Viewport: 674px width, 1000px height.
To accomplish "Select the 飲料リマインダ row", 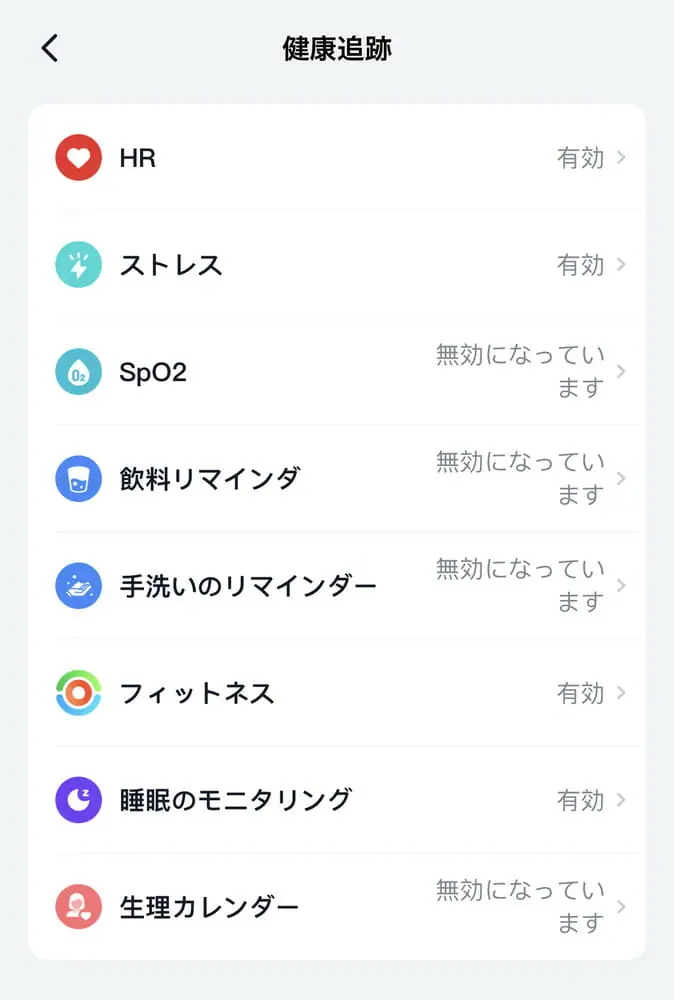I will [337, 479].
